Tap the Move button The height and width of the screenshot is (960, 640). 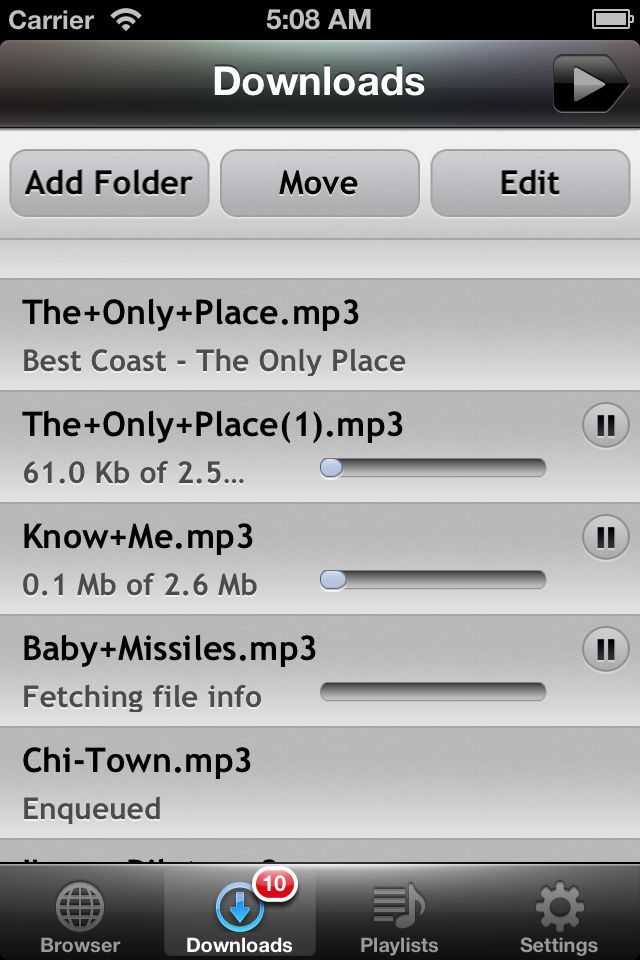tap(319, 183)
